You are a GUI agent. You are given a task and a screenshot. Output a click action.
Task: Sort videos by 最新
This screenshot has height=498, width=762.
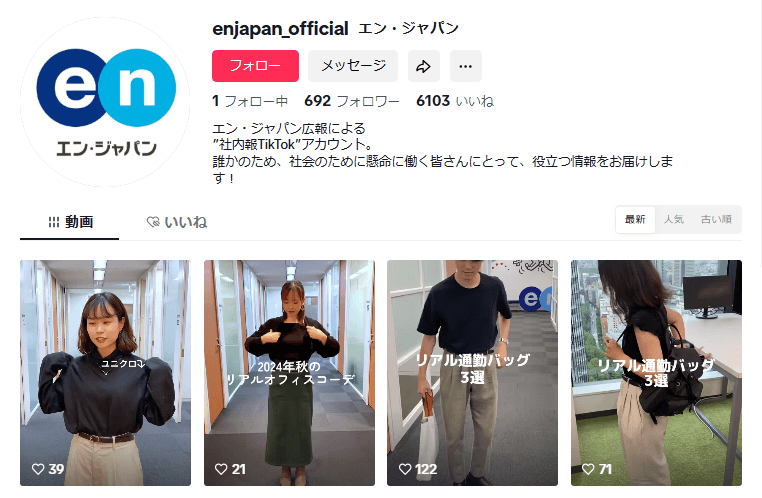coord(635,219)
